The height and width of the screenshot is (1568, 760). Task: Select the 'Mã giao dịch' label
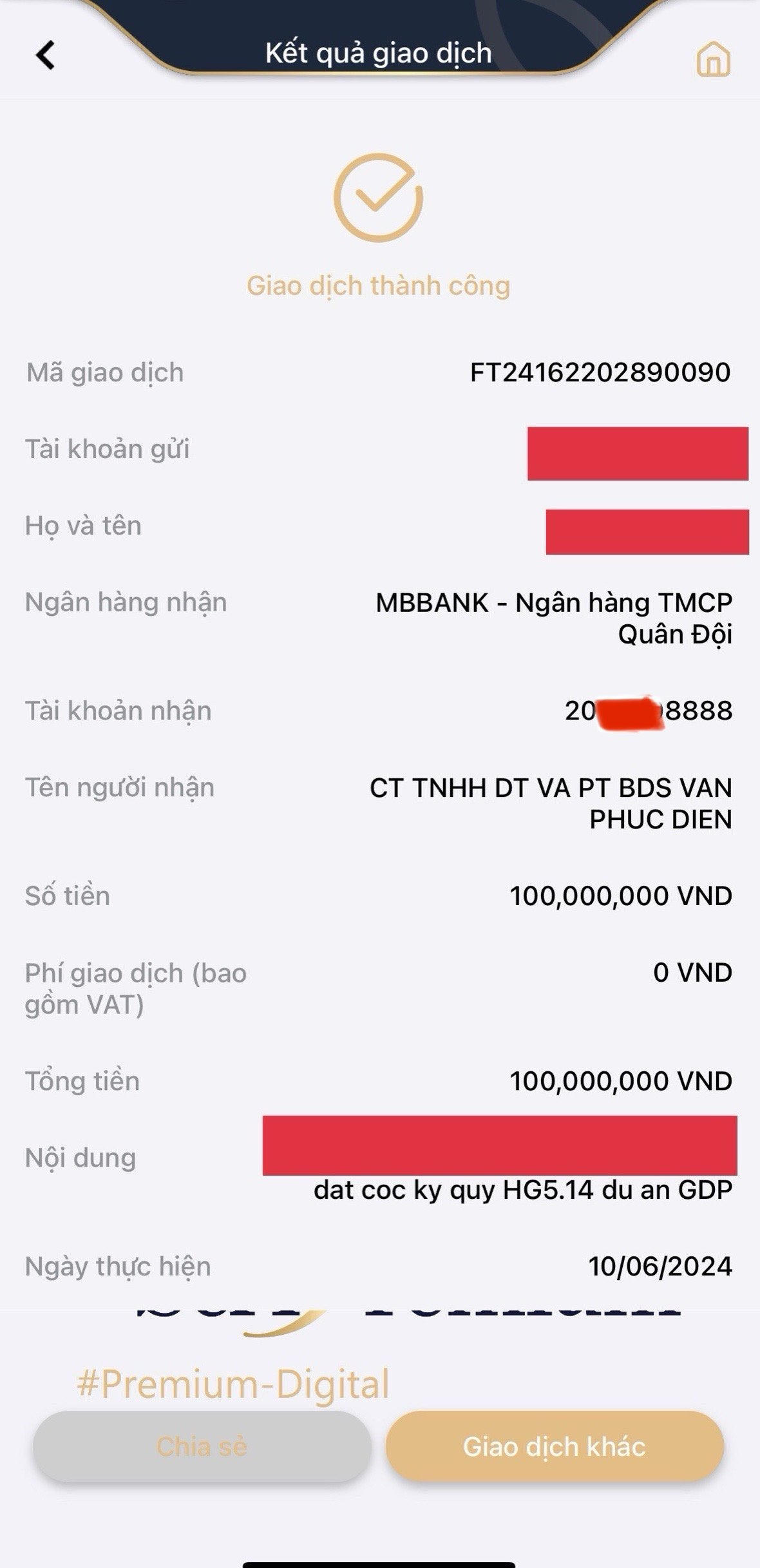coord(103,372)
